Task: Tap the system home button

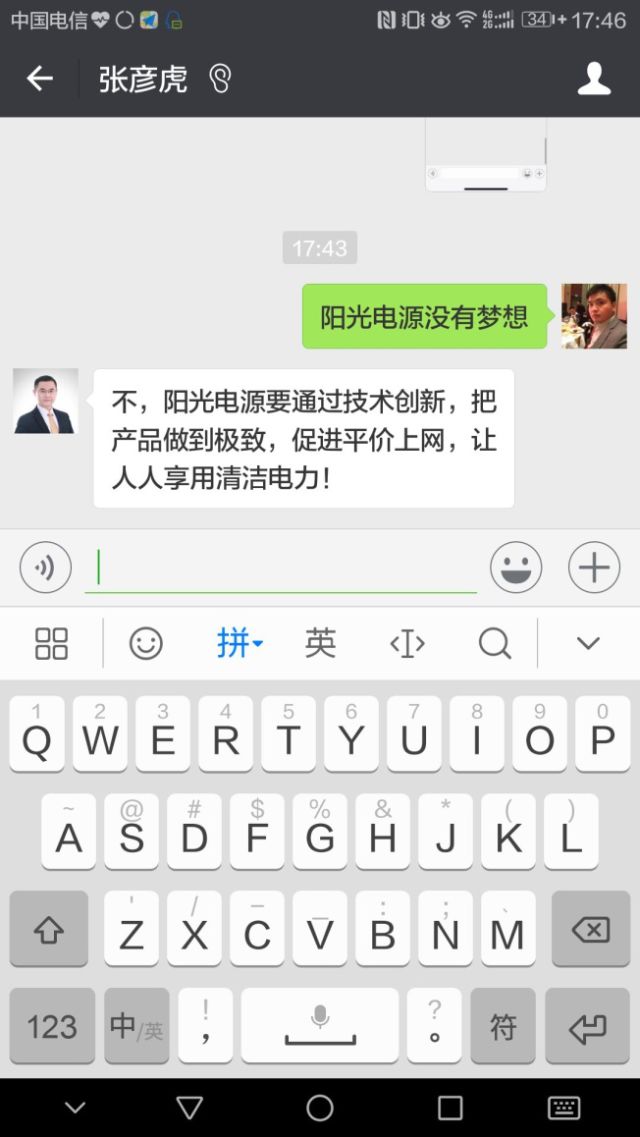Action: point(320,1107)
